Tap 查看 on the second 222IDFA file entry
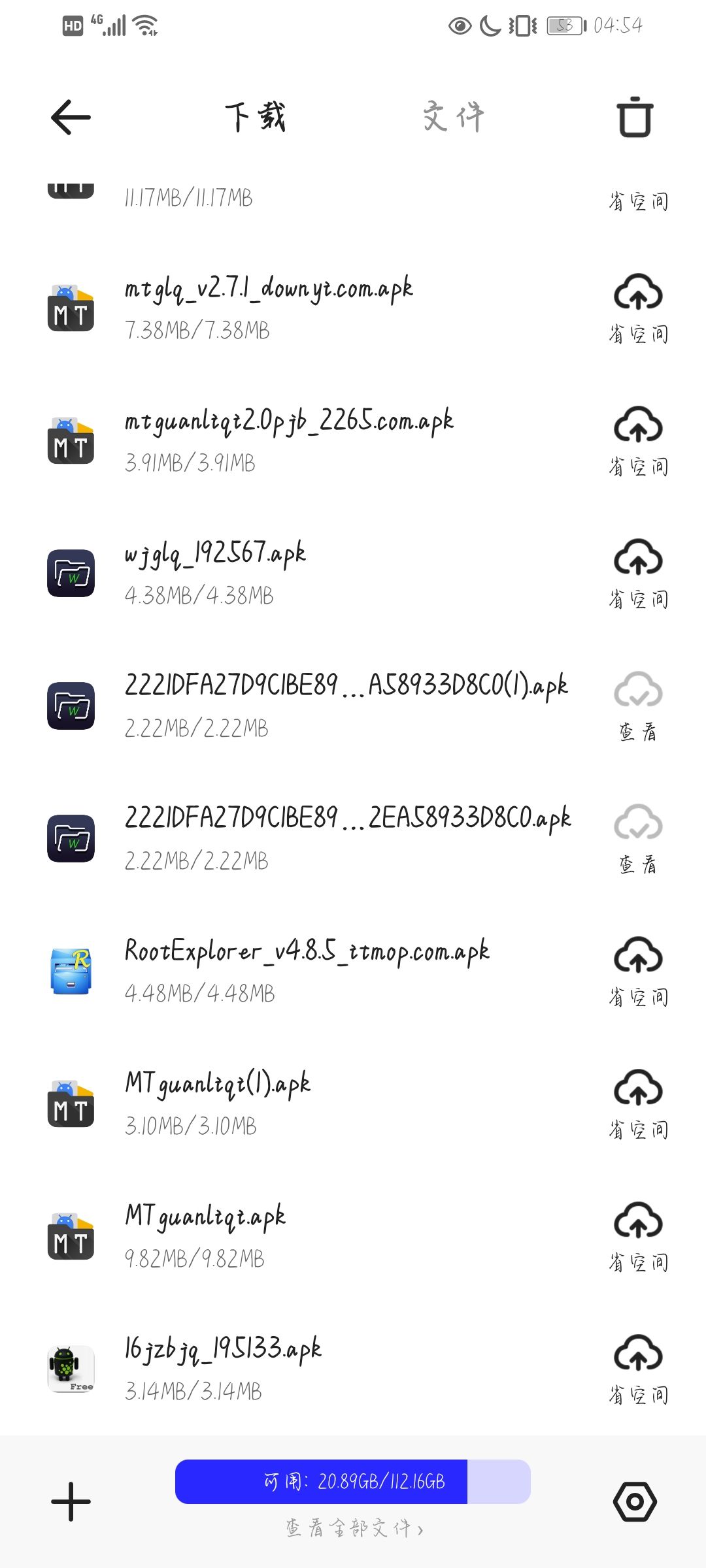 tap(637, 840)
